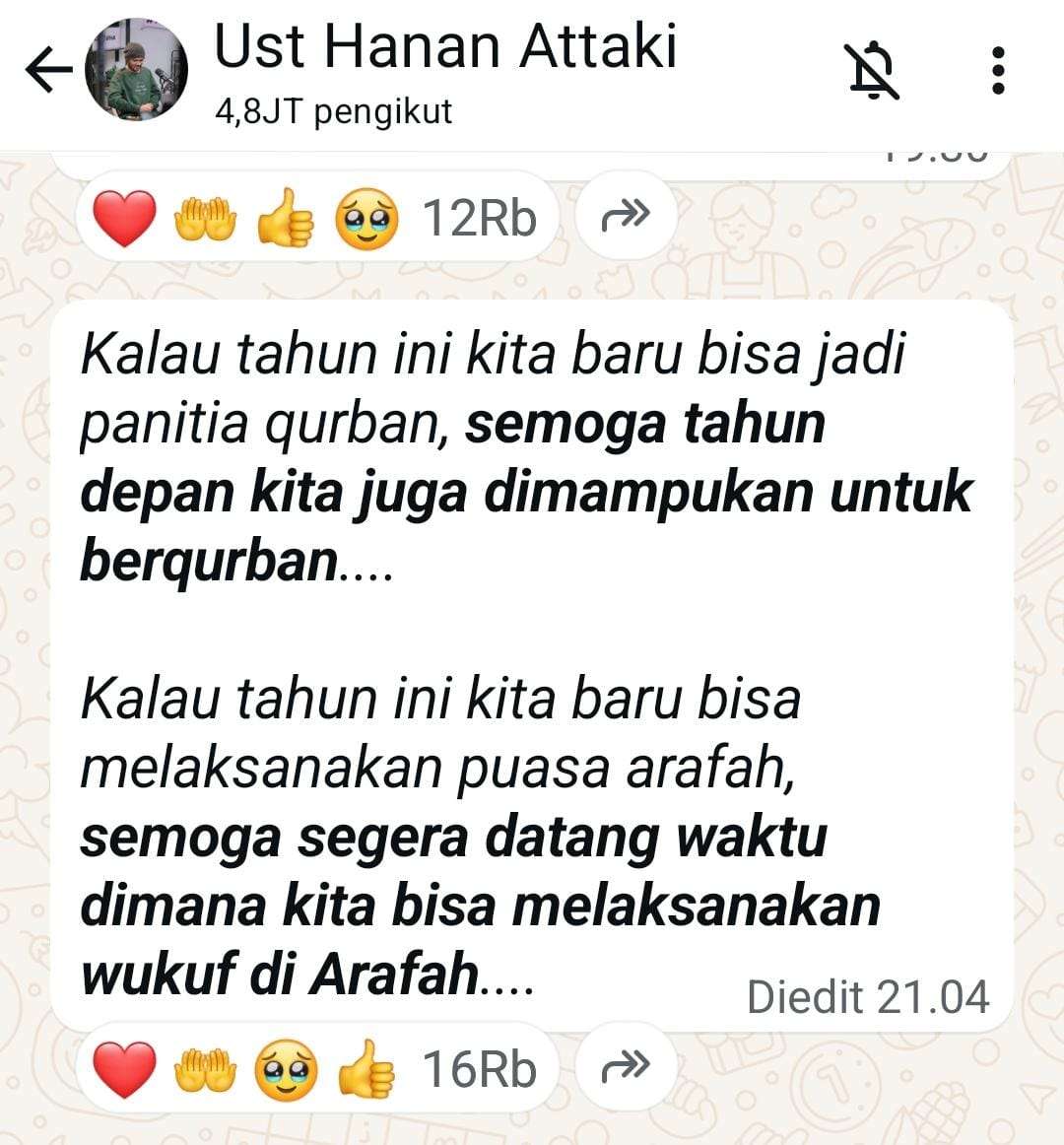Open channel info via Ust Hanan Attaki title

[445, 47]
